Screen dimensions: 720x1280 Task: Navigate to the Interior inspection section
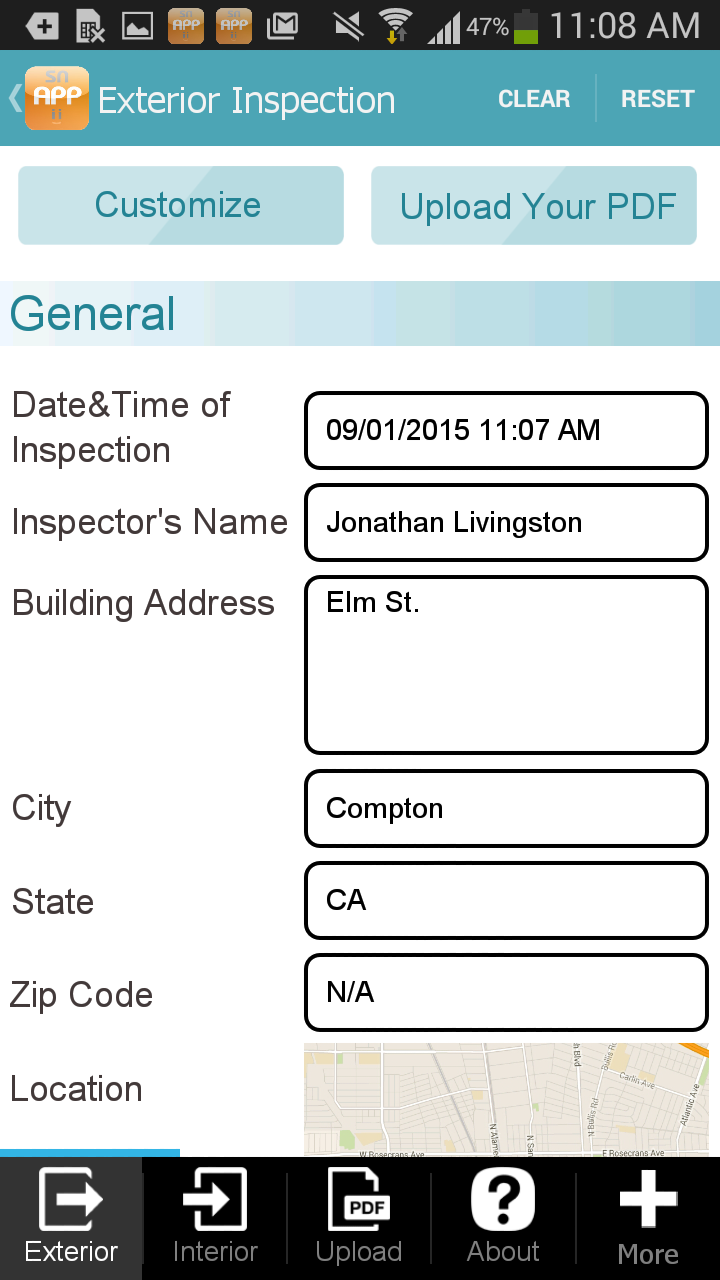pos(214,1215)
